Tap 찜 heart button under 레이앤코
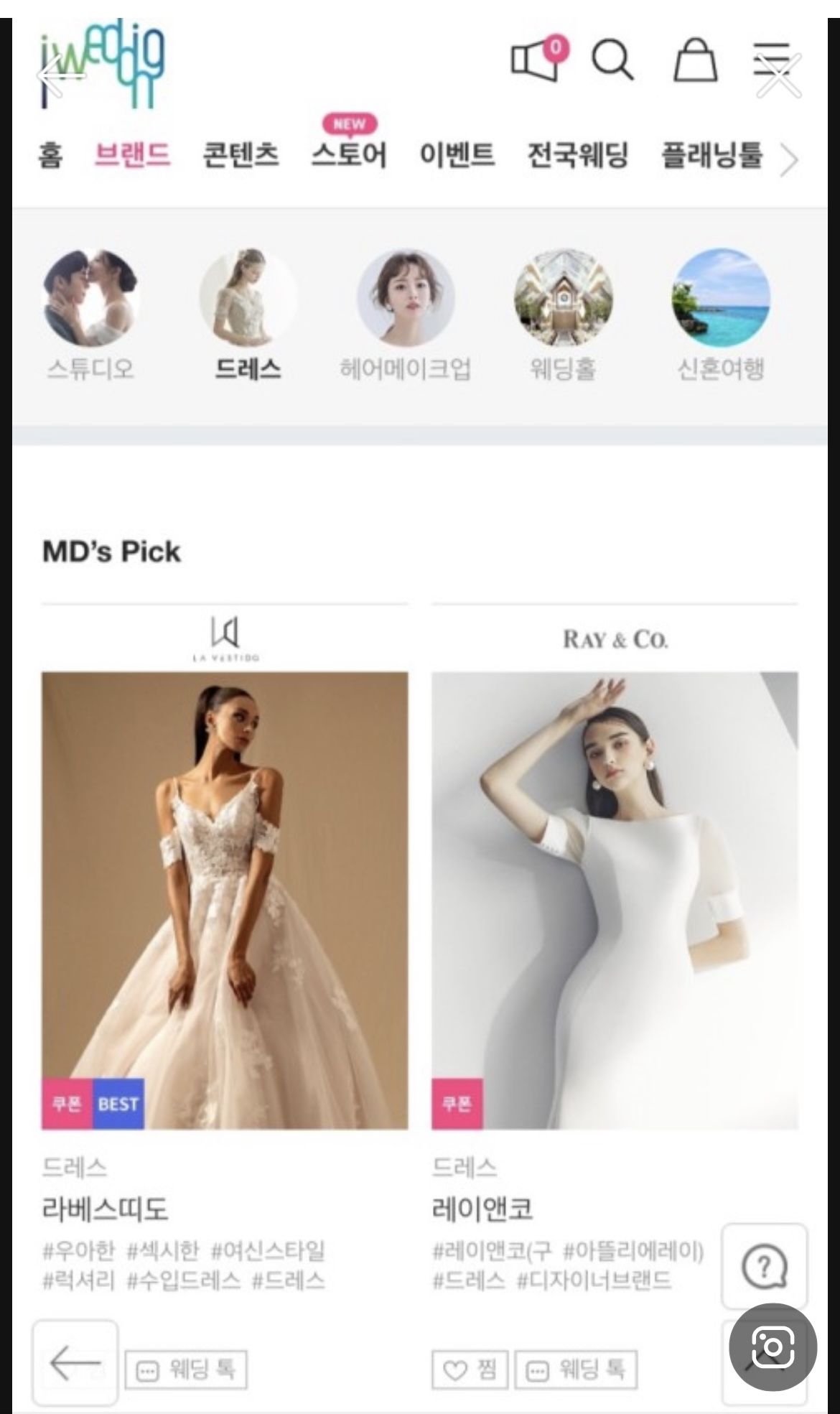The width and height of the screenshot is (840, 1414). click(x=470, y=1369)
